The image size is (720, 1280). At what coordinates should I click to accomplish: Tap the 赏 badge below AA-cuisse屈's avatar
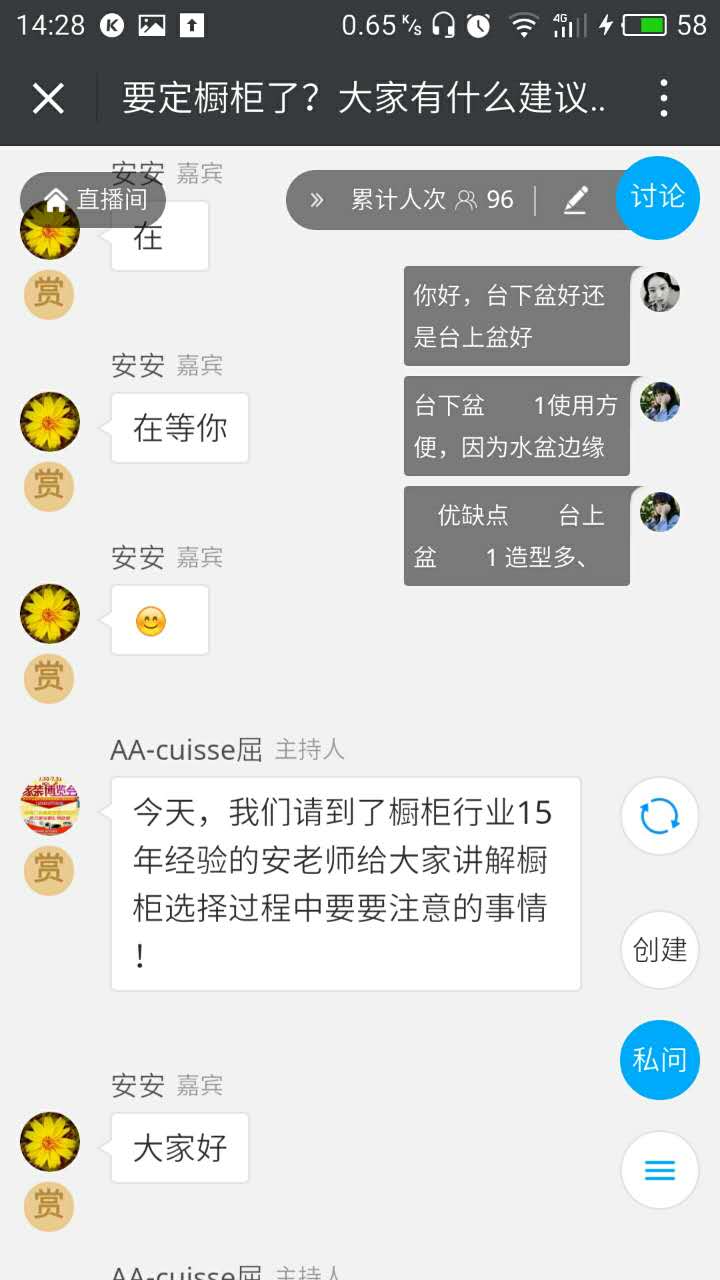click(x=48, y=870)
